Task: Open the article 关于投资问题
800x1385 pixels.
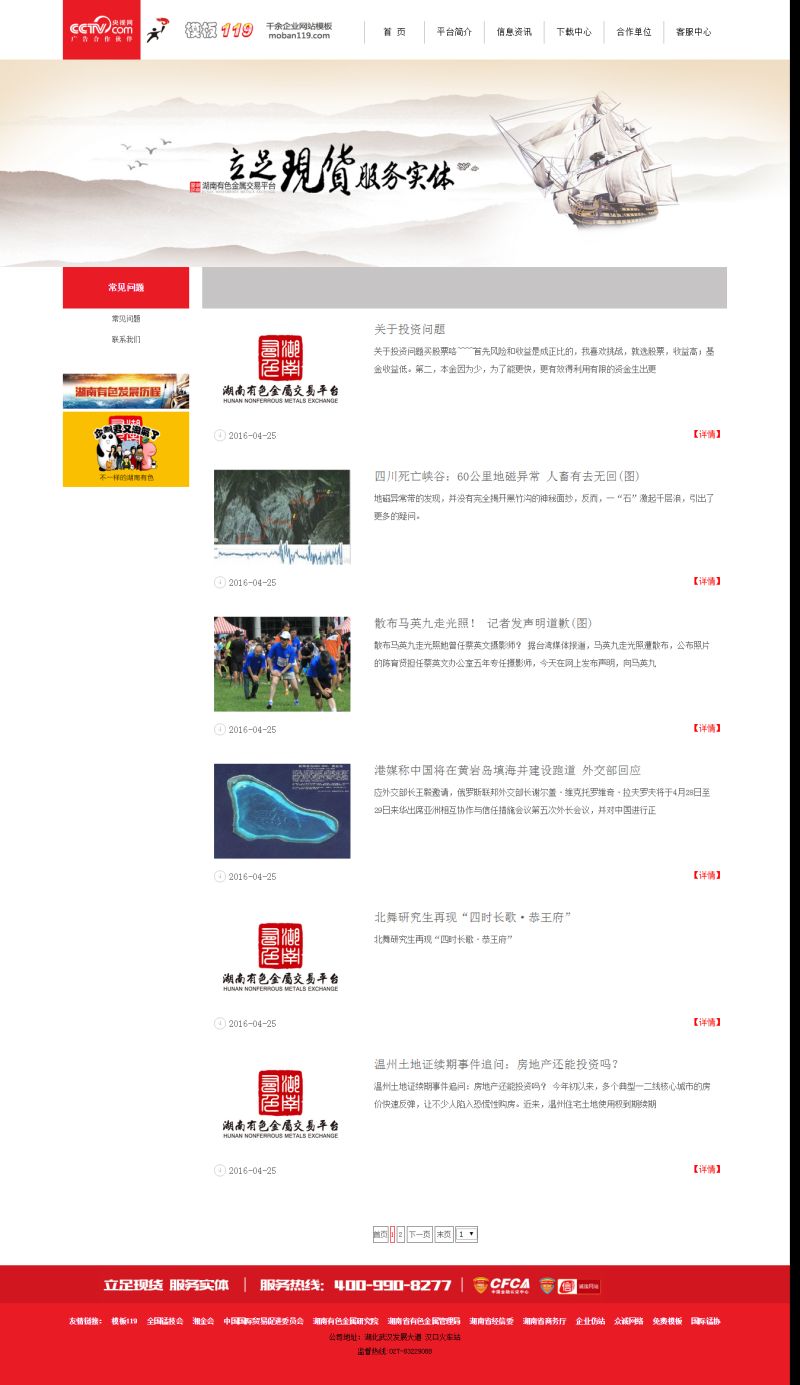Action: tap(410, 329)
